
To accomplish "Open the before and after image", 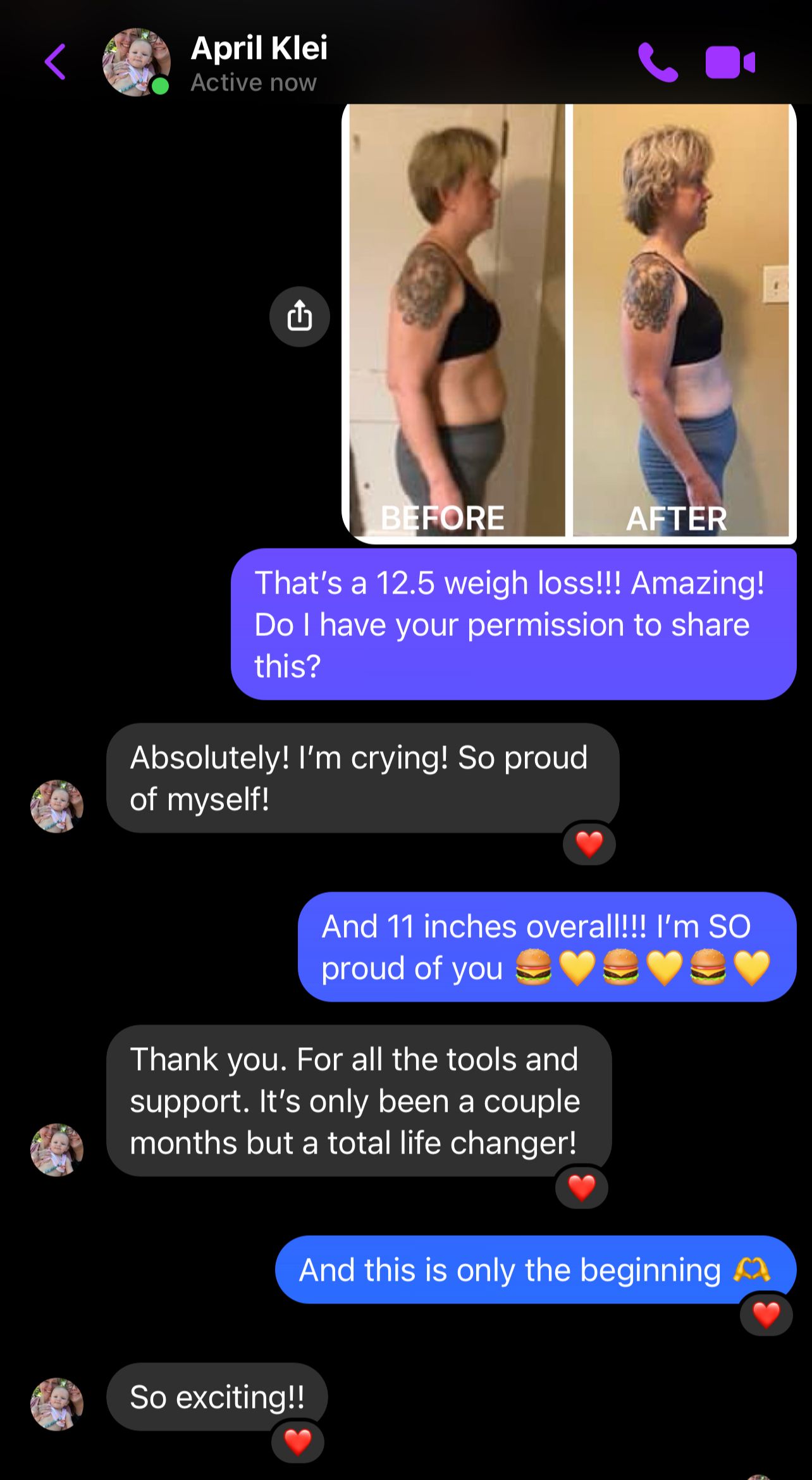I will click(x=569, y=321).
